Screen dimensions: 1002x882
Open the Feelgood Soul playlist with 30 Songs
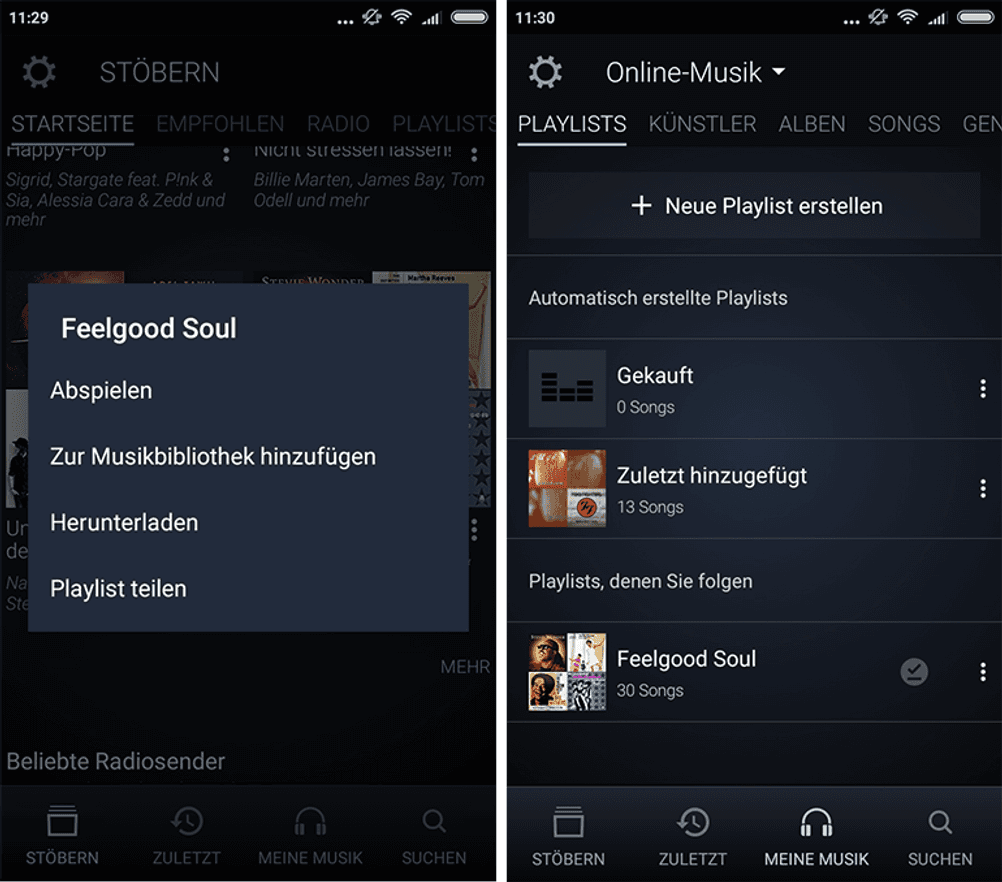pyautogui.click(x=686, y=672)
